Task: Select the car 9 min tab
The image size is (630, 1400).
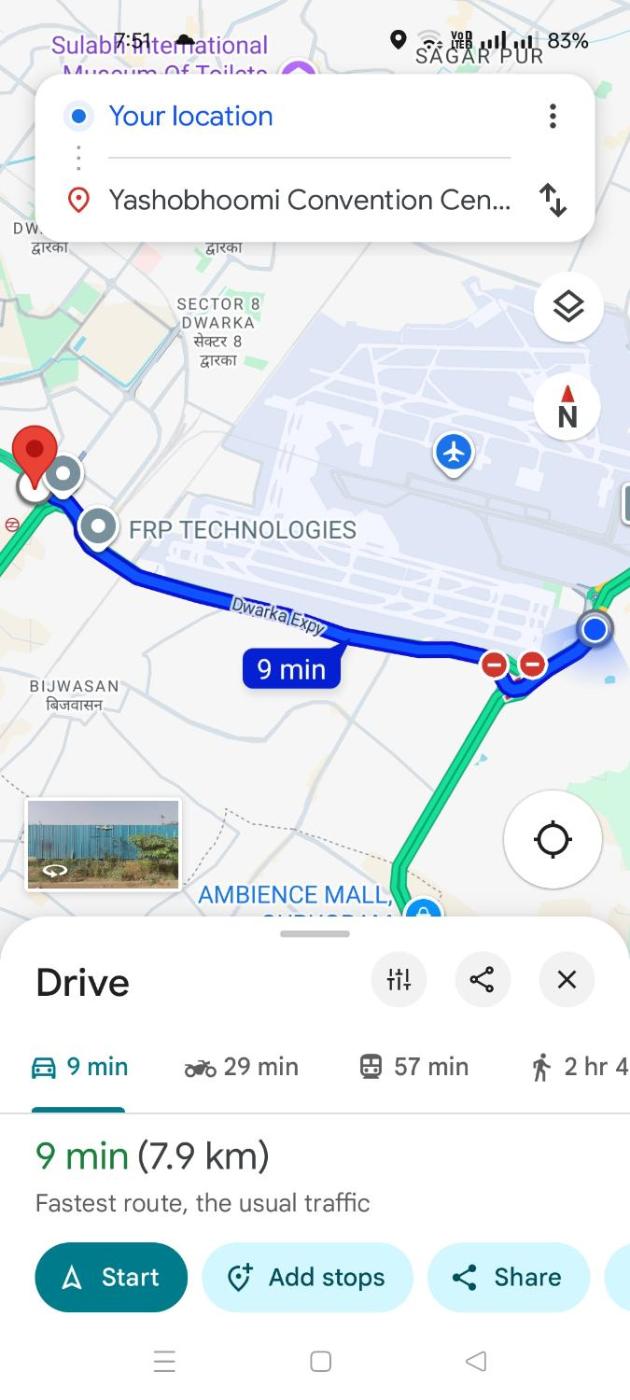Action: [80, 1067]
